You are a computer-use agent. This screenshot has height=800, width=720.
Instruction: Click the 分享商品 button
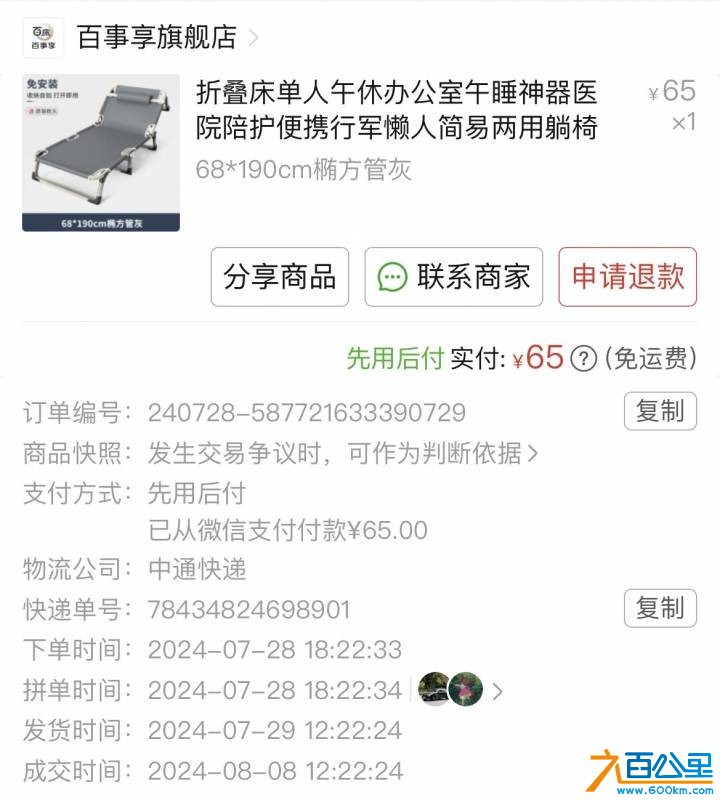(x=279, y=277)
